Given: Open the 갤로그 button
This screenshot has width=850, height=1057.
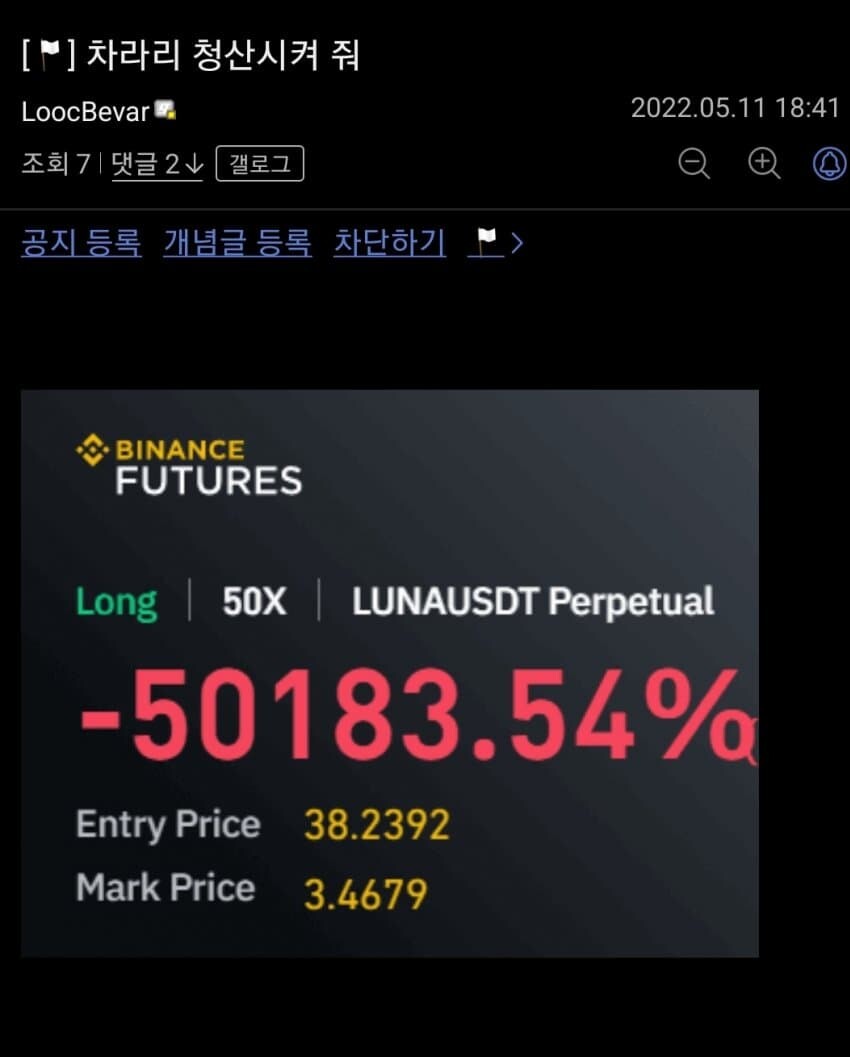Looking at the screenshot, I should tap(259, 164).
